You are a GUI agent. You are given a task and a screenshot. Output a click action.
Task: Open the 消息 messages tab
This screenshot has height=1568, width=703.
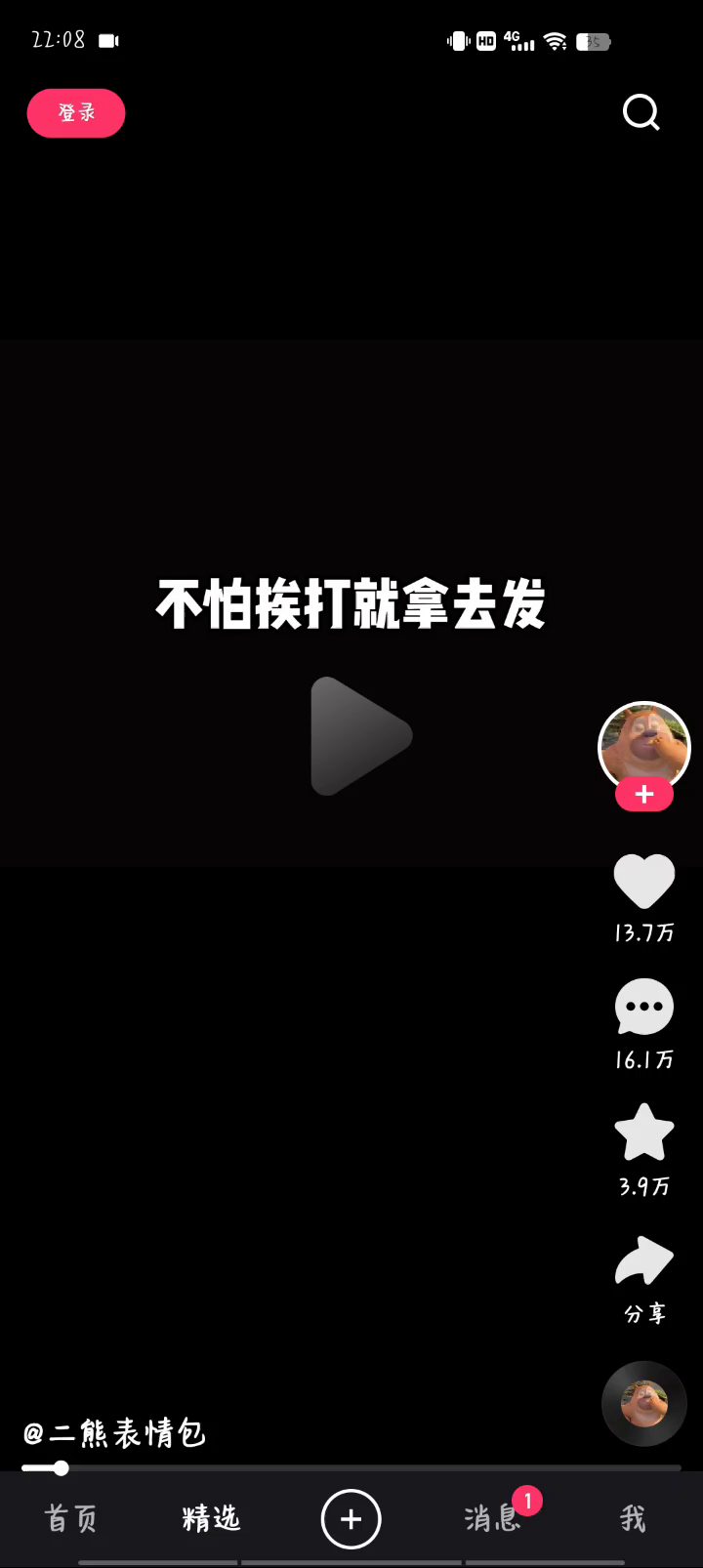click(x=492, y=1519)
